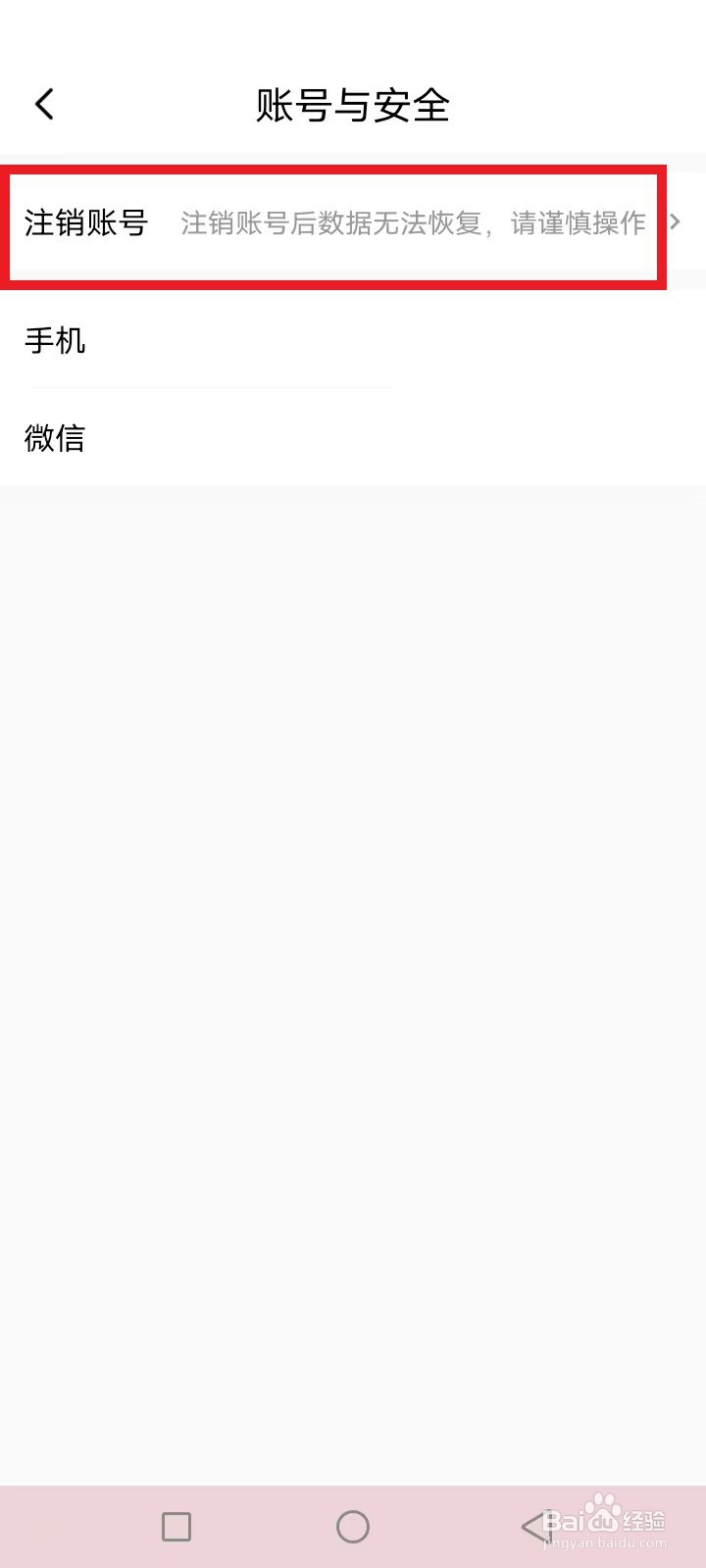Image resolution: width=706 pixels, height=1568 pixels.
Task: Tap the 手机 phone binding entry
Action: click(56, 341)
